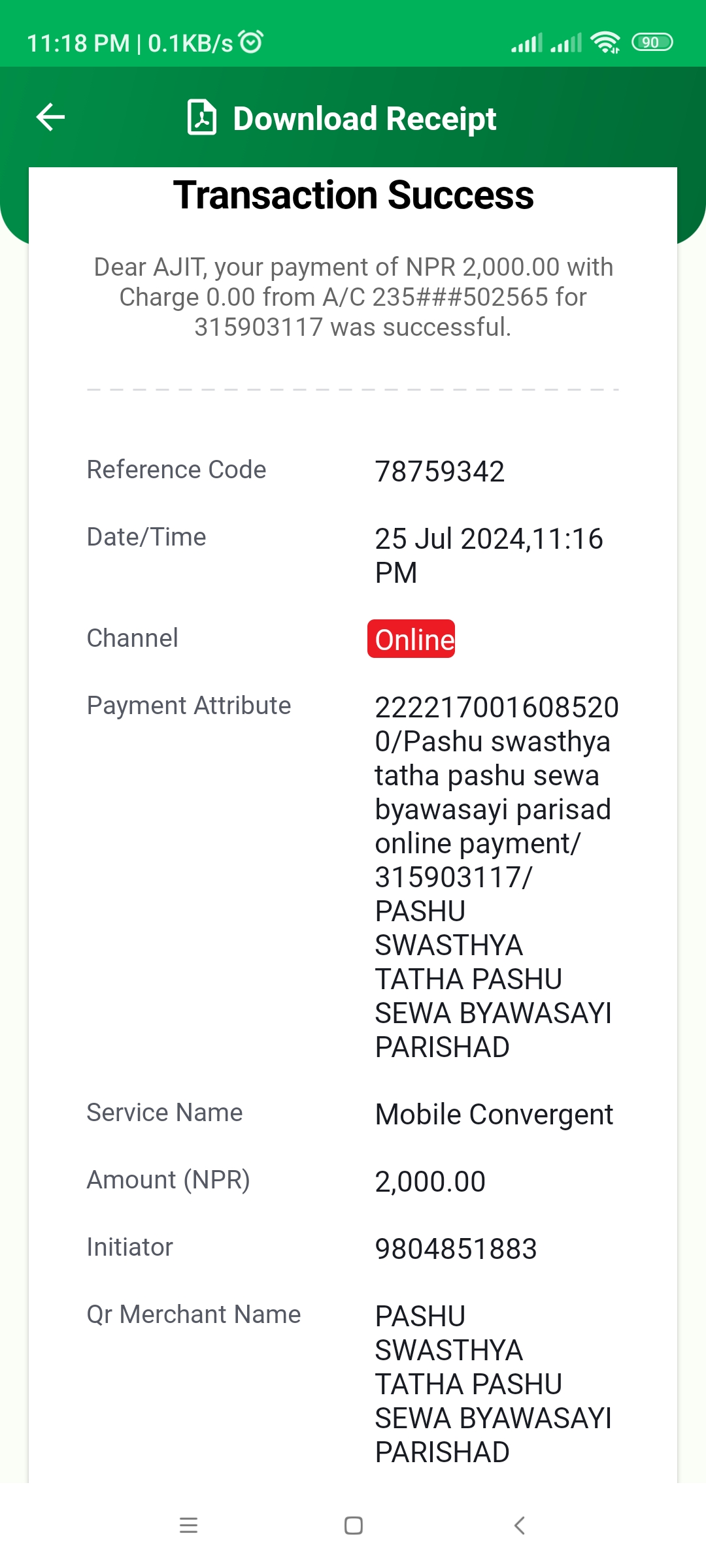Download the transaction receipt
The width and height of the screenshot is (706, 1568).
pyautogui.click(x=341, y=118)
